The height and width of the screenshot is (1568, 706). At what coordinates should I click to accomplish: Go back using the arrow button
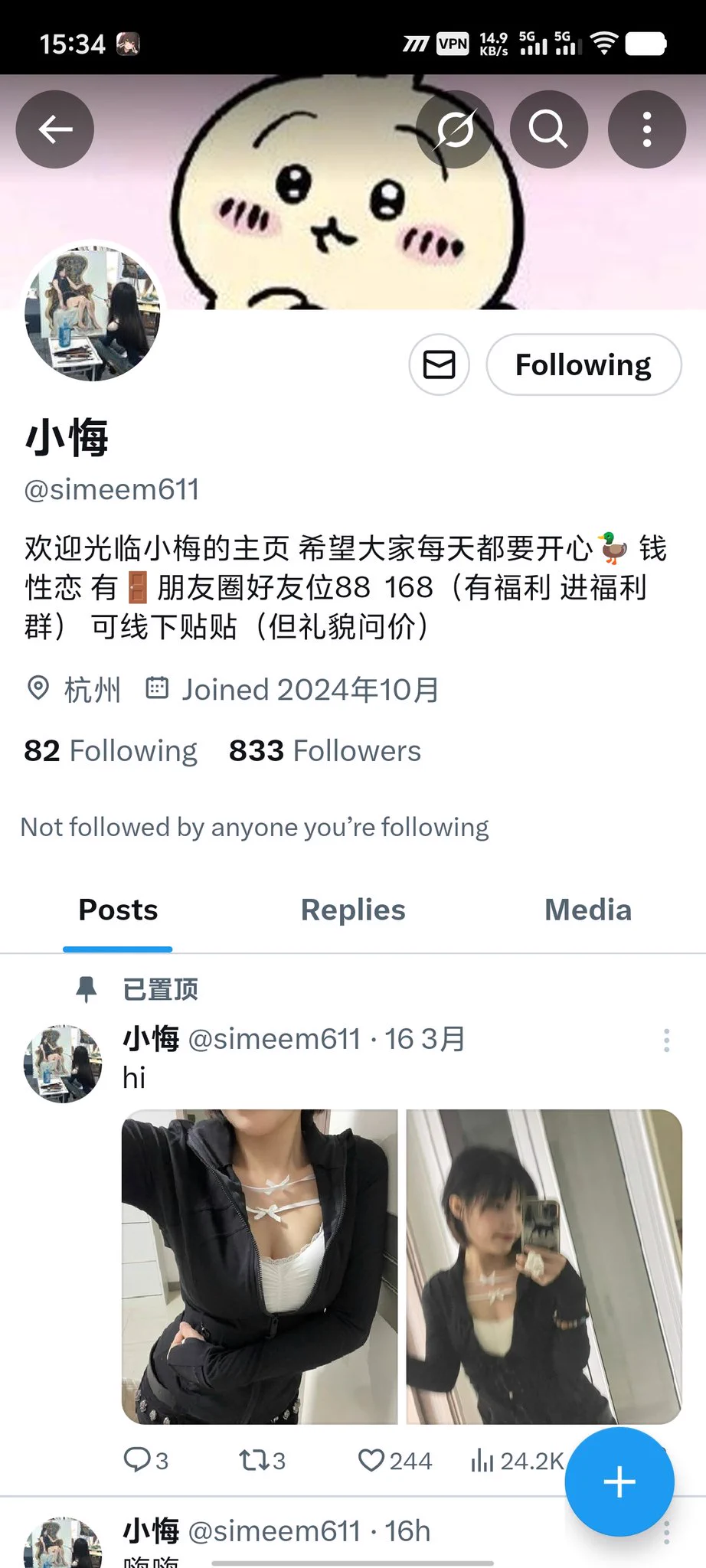pos(55,129)
